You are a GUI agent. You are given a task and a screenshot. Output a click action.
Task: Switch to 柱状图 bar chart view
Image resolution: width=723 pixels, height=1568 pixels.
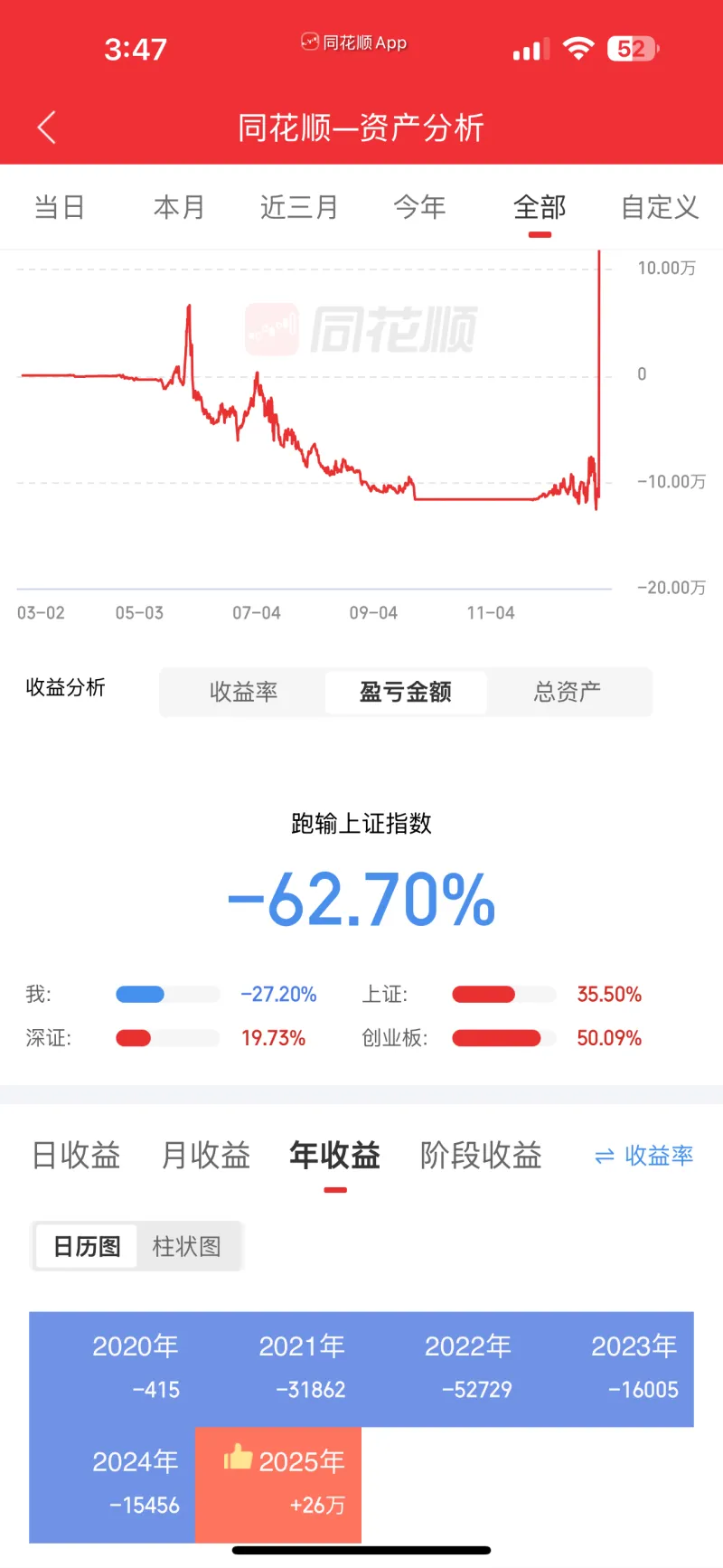(x=187, y=1246)
